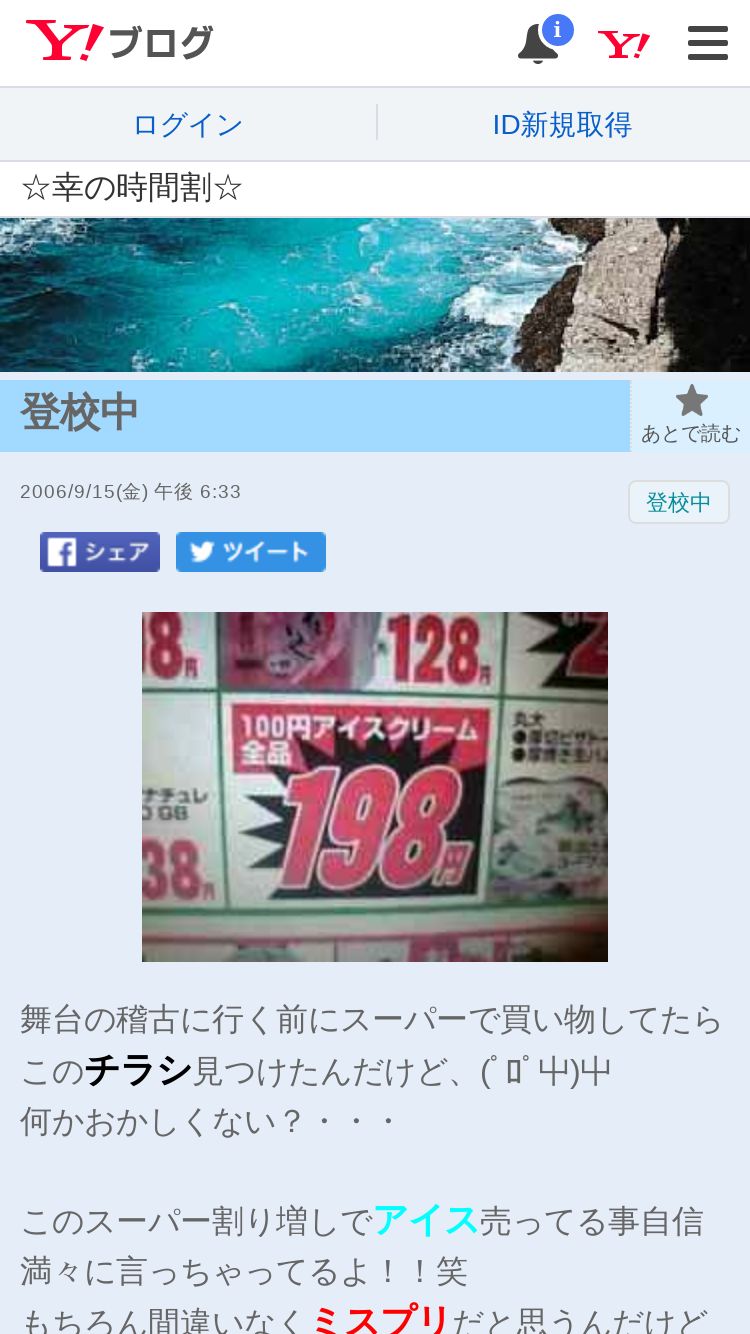Open the hamburger menu
This screenshot has width=750, height=1334.
coord(708,43)
